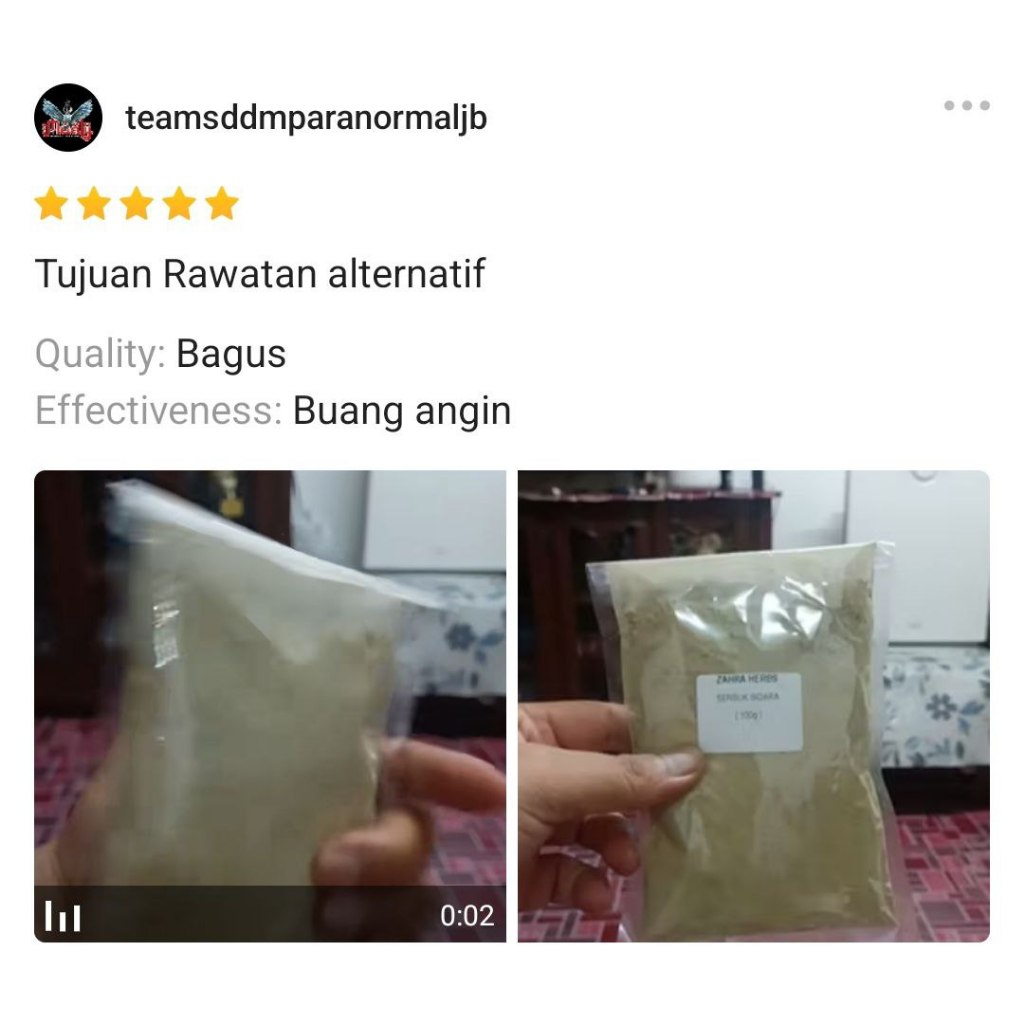1024x1024 pixels.
Task: Play the 0:02 review video
Action: pyautogui.click(x=270, y=706)
